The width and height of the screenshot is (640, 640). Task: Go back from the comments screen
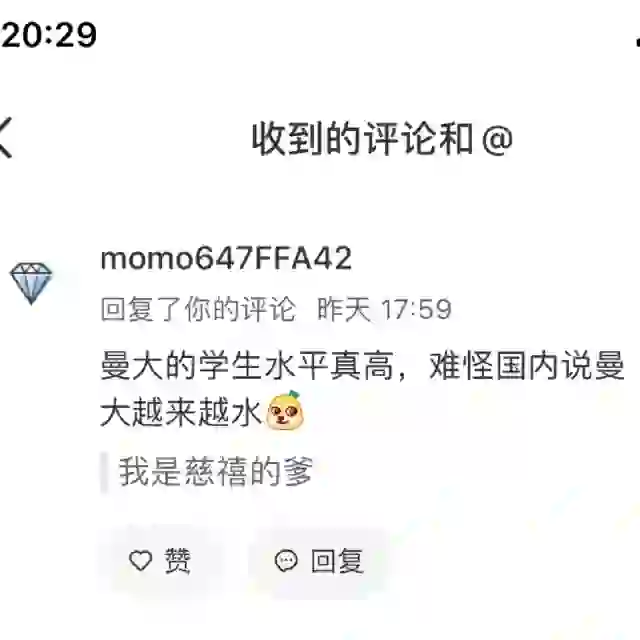pos(6,138)
